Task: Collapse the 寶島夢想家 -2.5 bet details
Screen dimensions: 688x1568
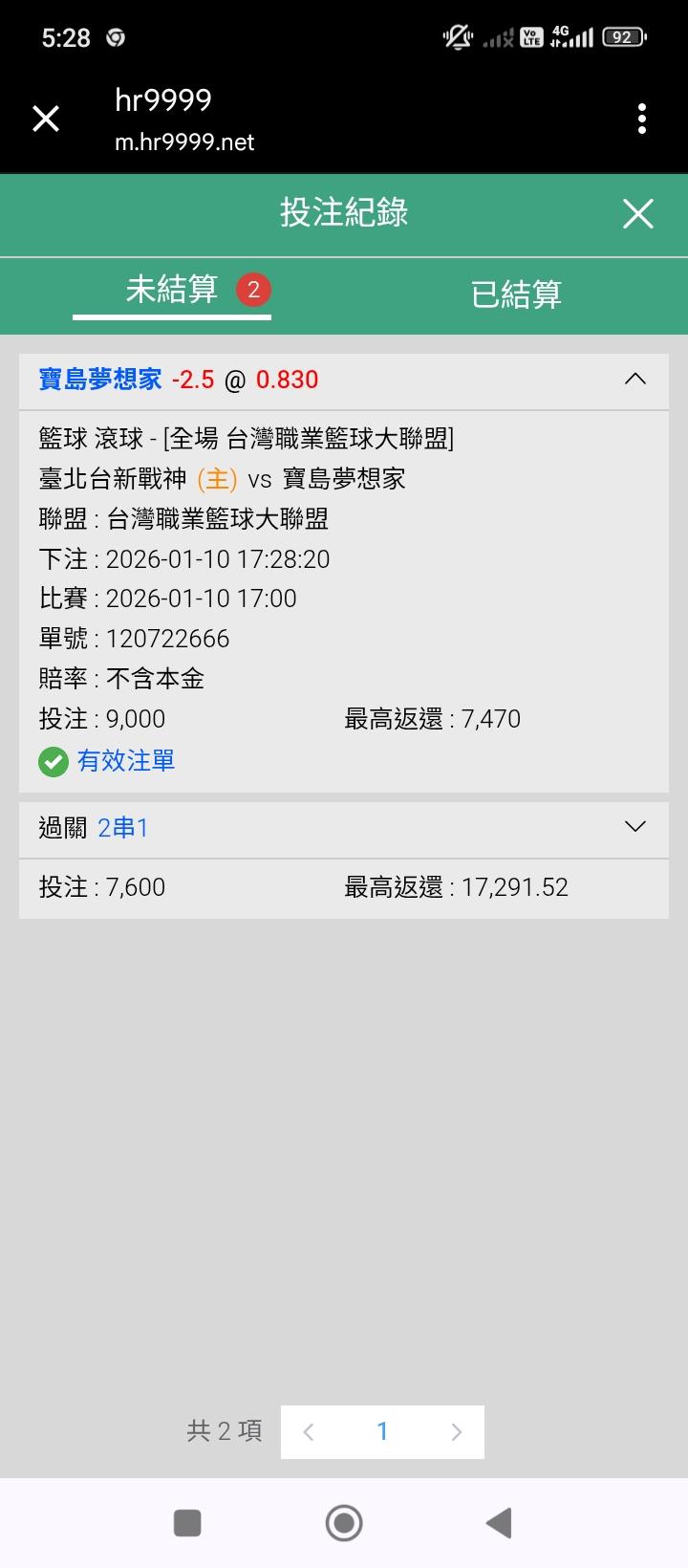Action: (x=634, y=380)
